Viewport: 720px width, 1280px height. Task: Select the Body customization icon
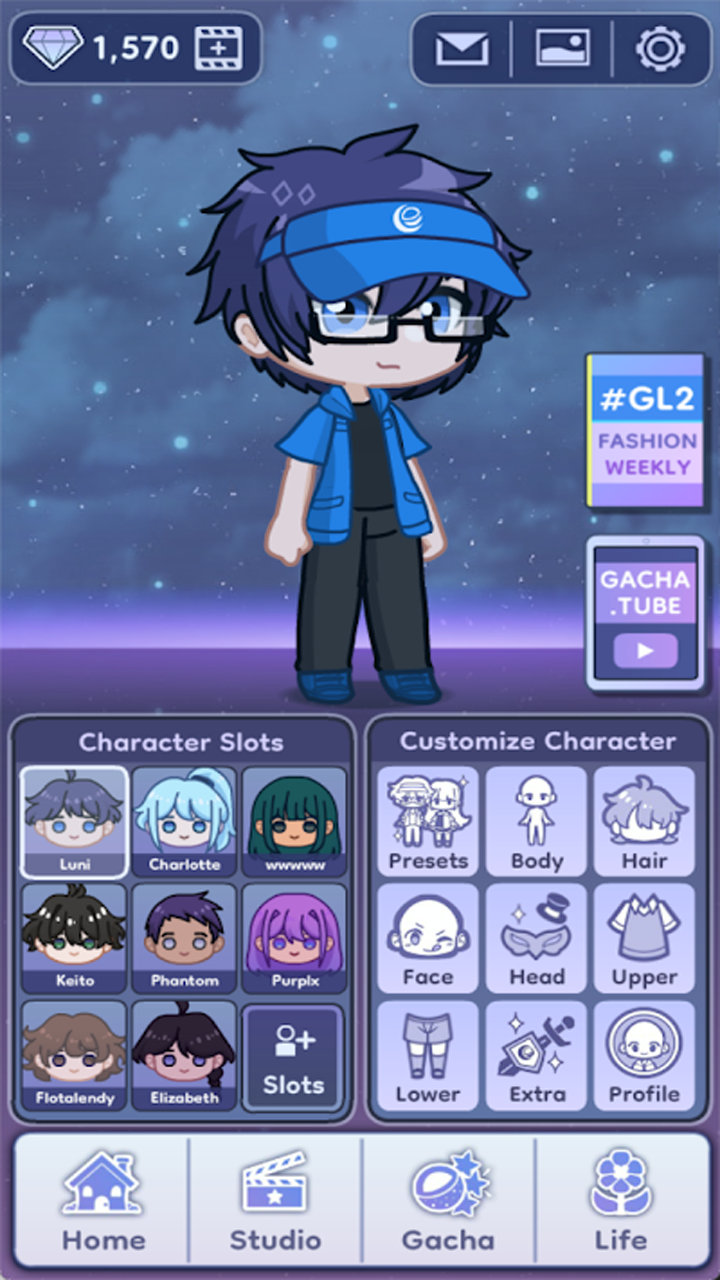click(536, 820)
